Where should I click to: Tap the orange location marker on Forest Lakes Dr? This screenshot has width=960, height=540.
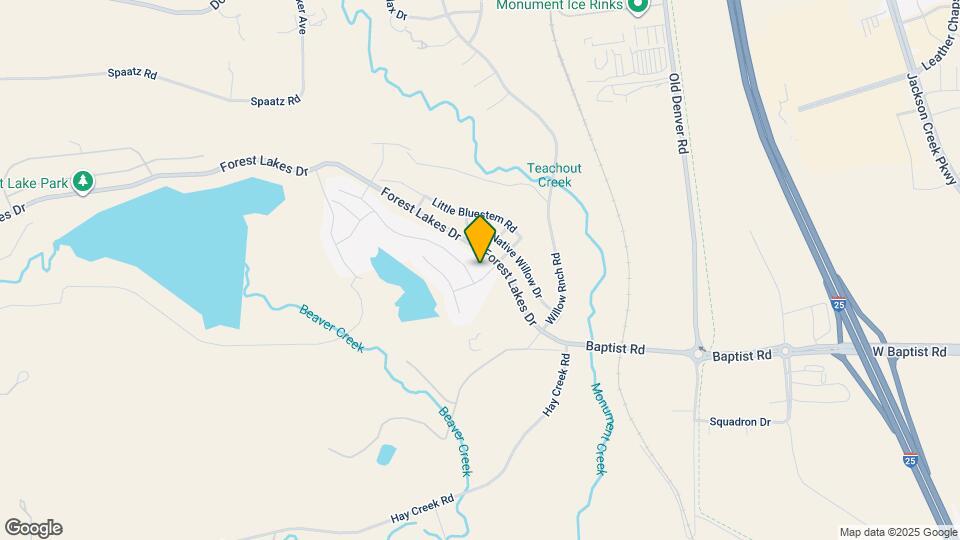click(x=480, y=239)
